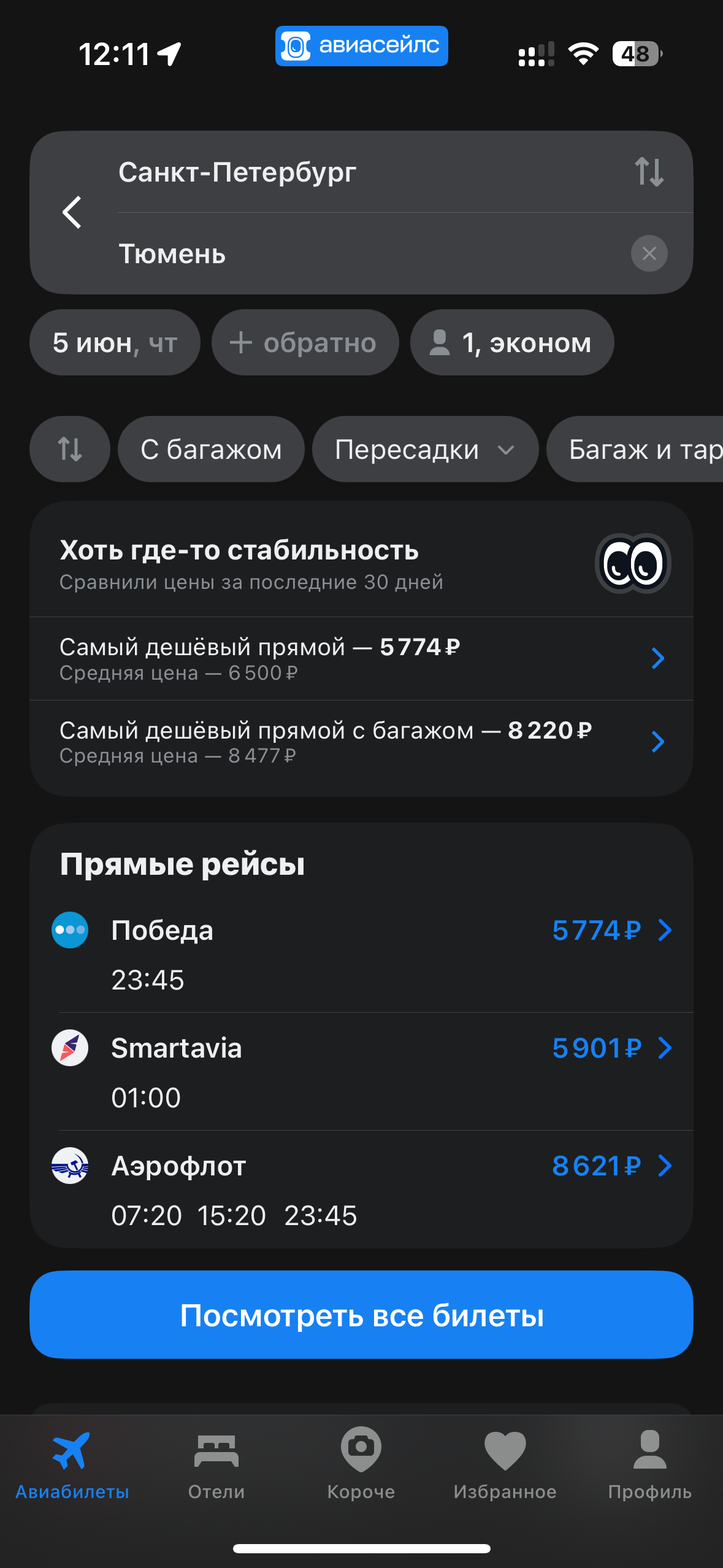Open cheapest direct with baggage 8 220 ₽
This screenshot has width=723, height=1568.
pyautogui.click(x=361, y=742)
